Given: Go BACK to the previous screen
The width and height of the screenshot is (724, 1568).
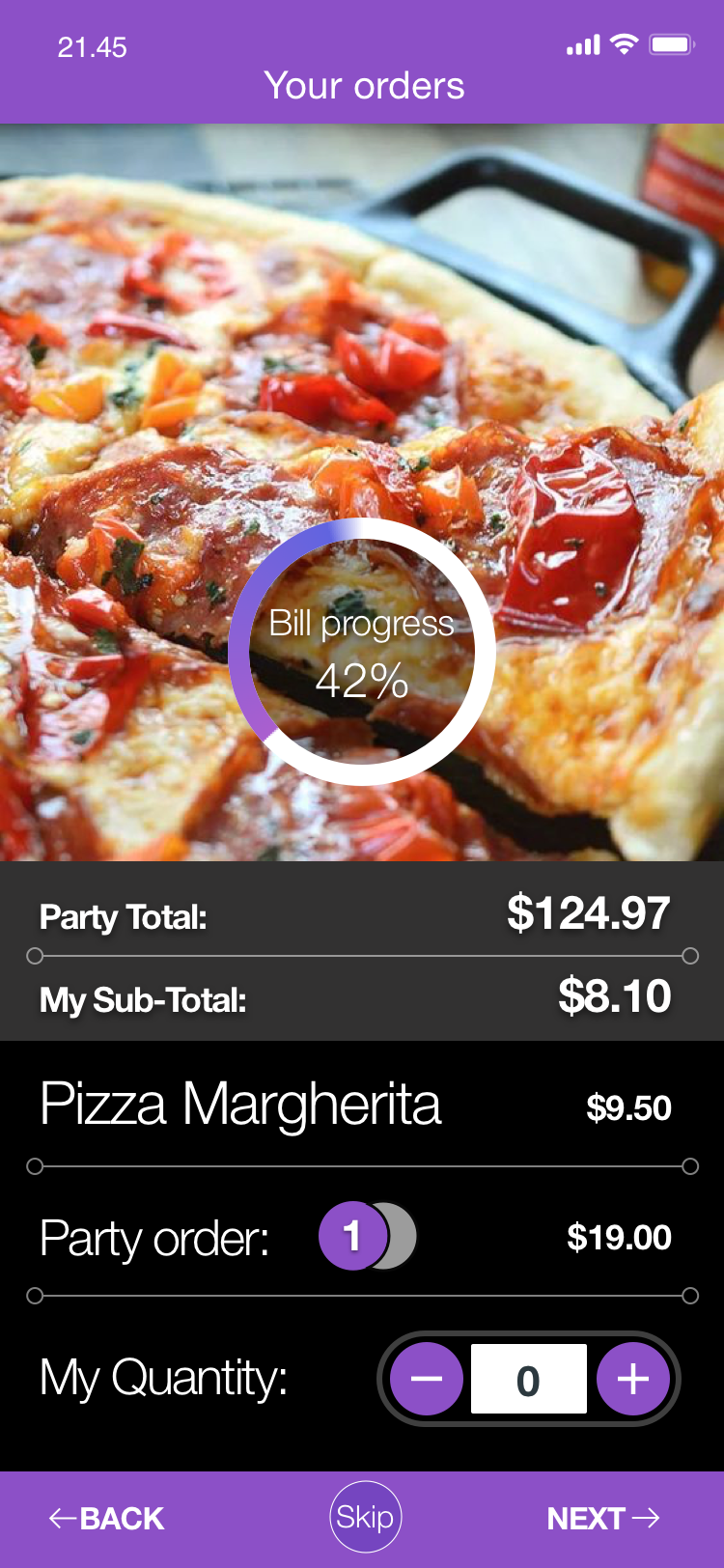Looking at the screenshot, I should [107, 1518].
